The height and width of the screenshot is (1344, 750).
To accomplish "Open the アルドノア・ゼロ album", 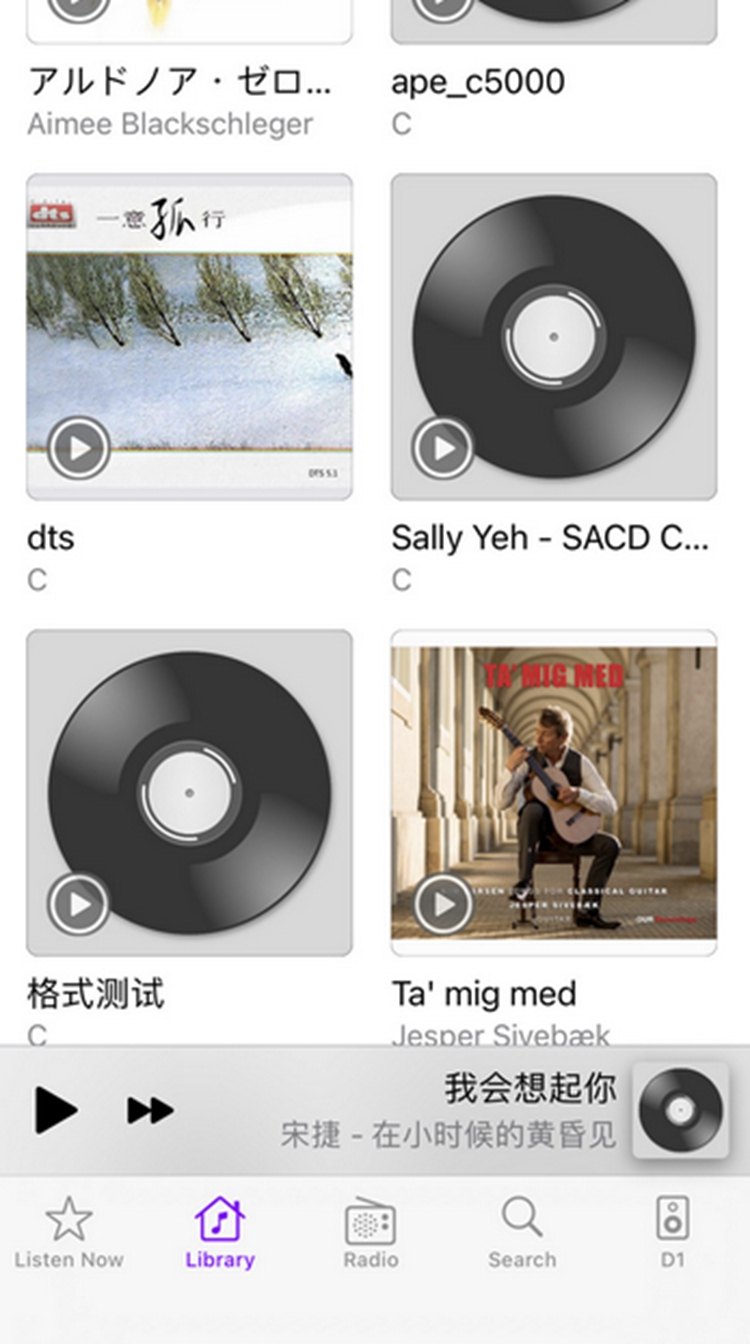I will tap(180, 82).
